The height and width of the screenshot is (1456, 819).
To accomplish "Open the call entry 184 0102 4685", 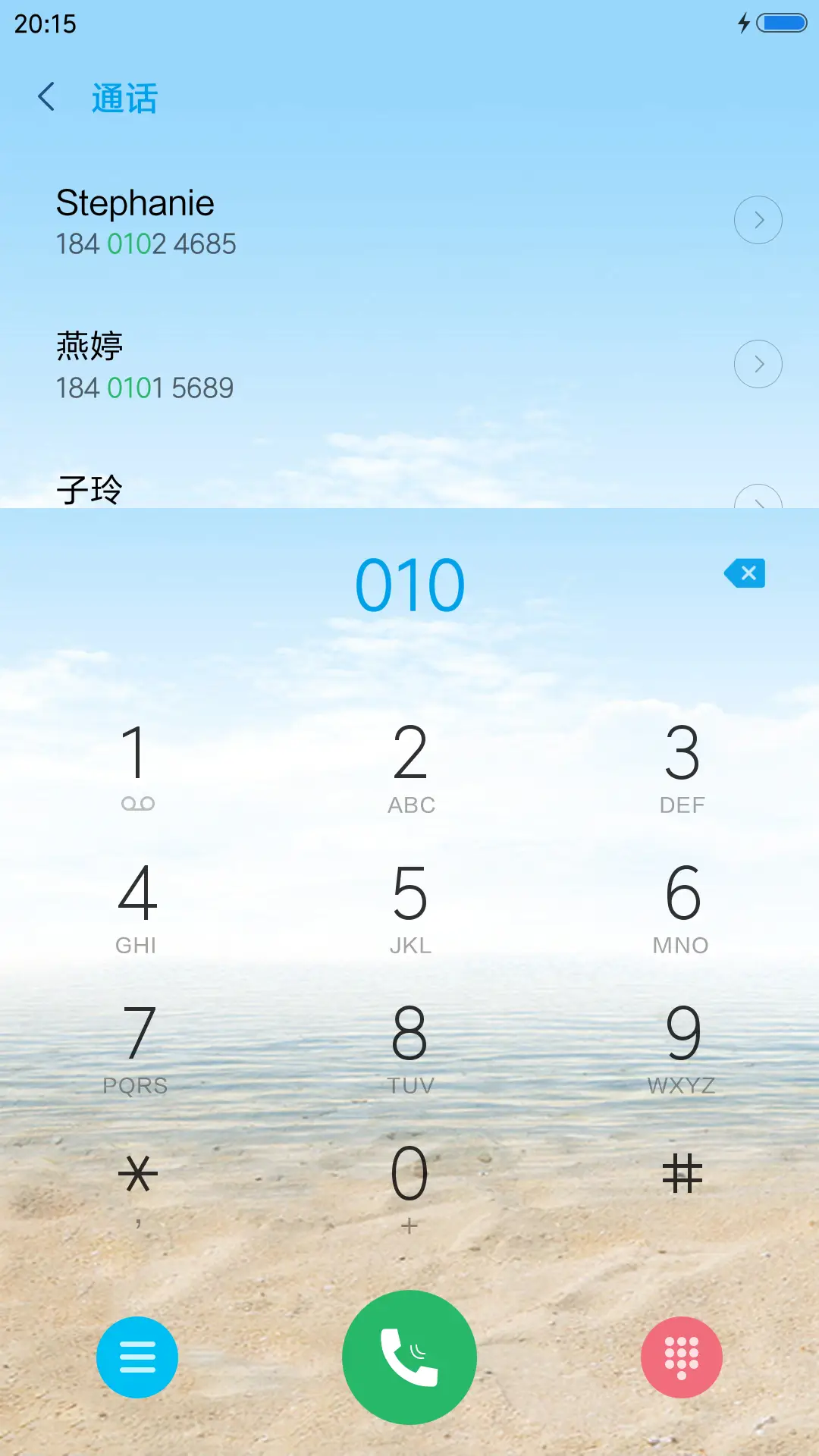I will pos(146,243).
